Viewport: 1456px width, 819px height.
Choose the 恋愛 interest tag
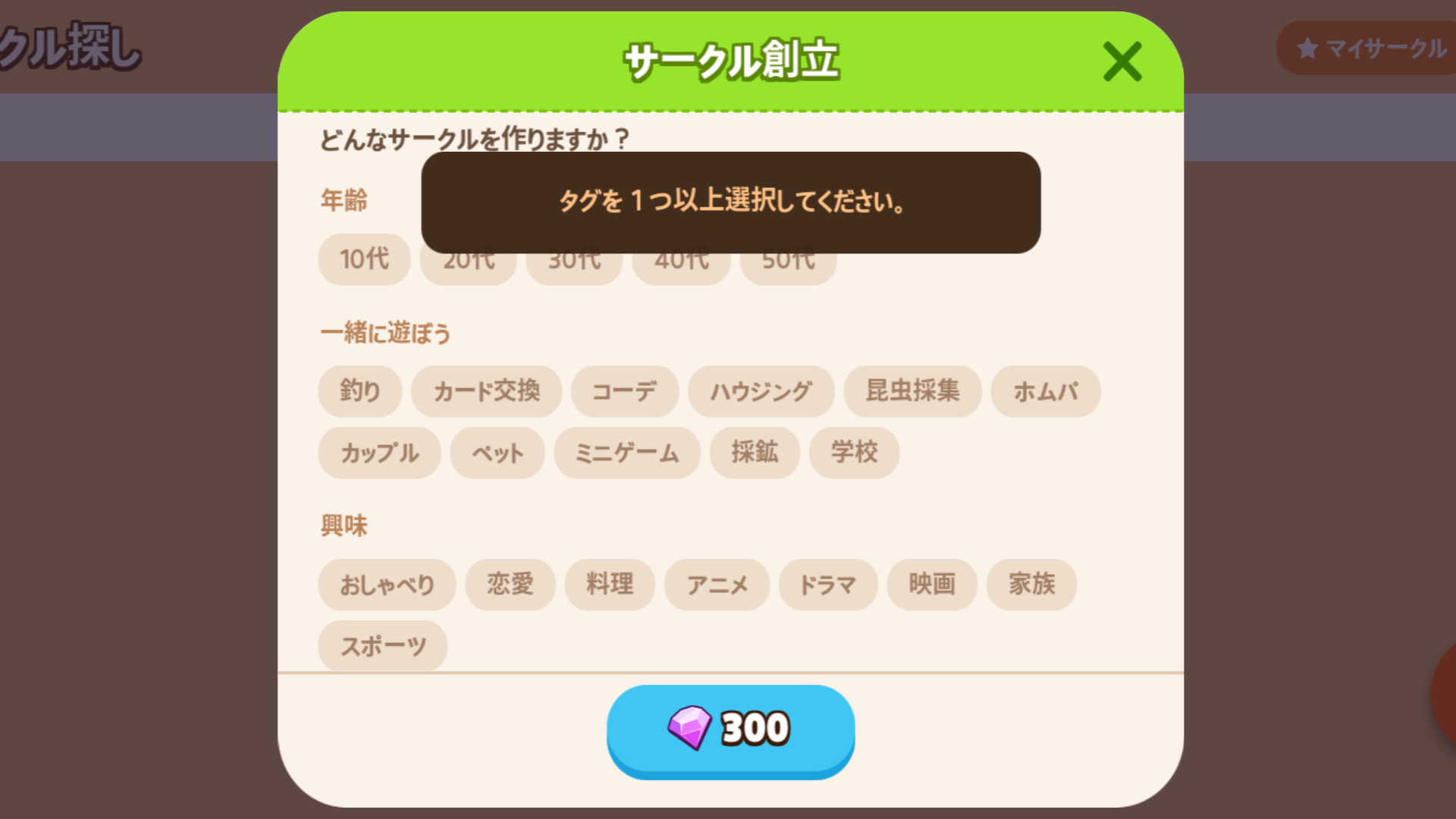pos(510,585)
